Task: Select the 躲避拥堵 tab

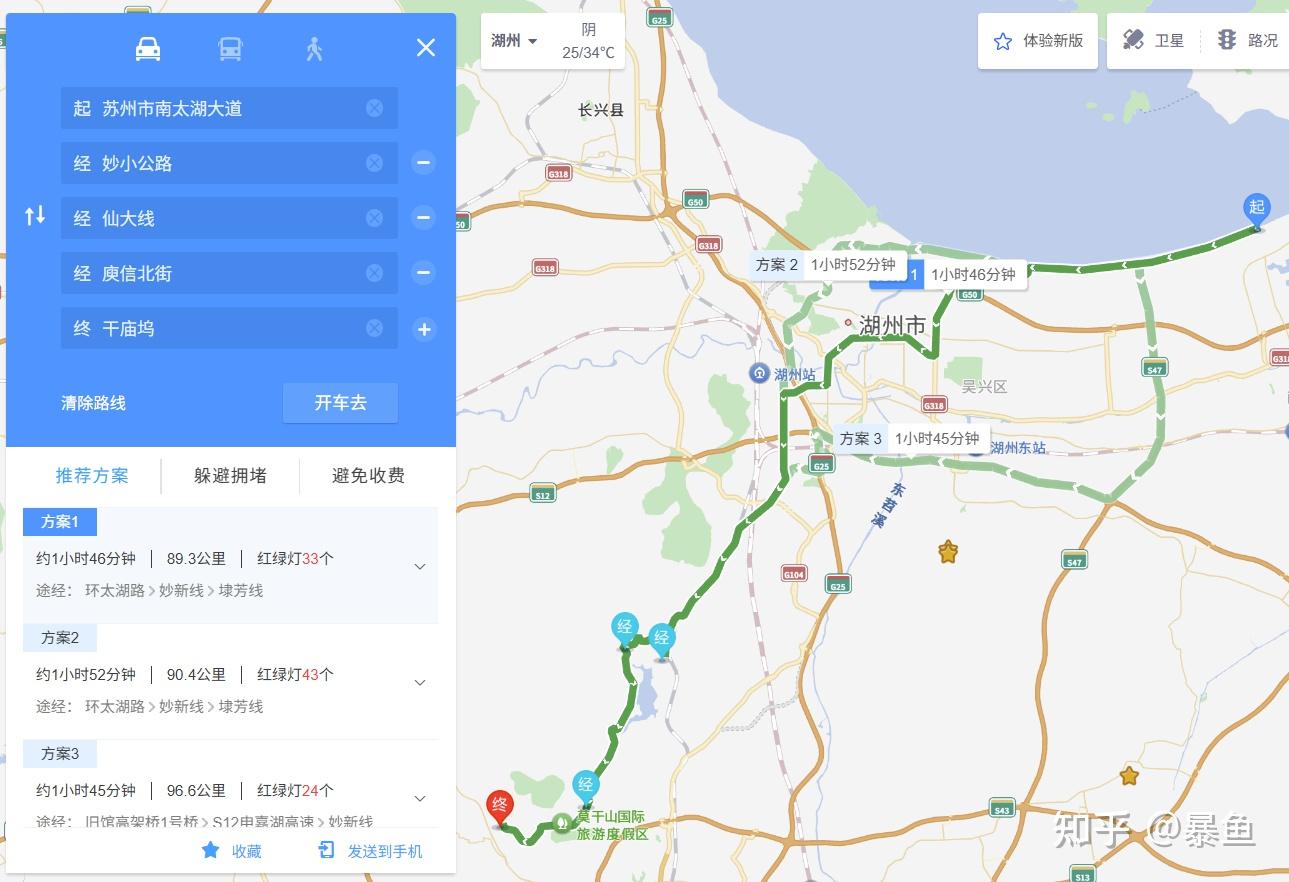Action: [230, 476]
